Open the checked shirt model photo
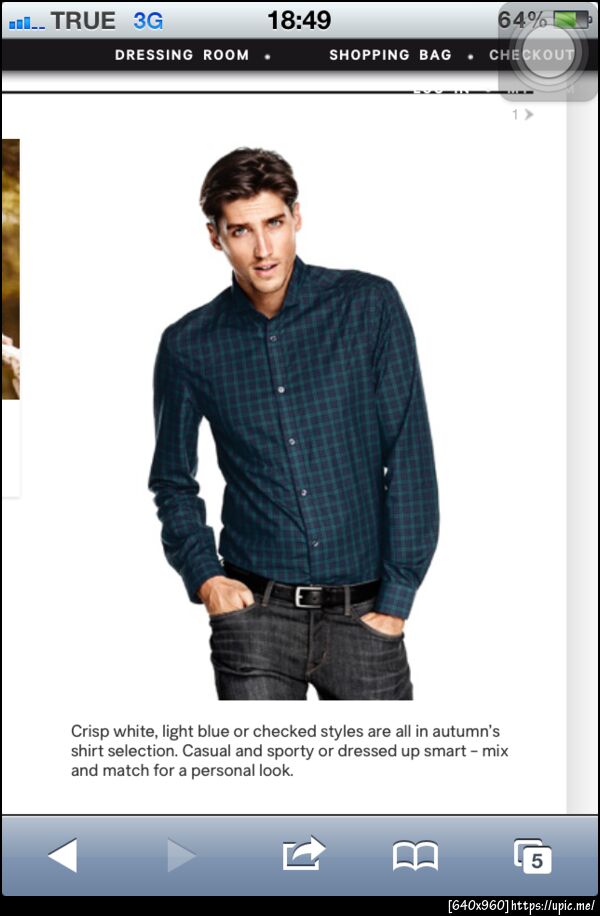The width and height of the screenshot is (600, 916). [x=295, y=420]
